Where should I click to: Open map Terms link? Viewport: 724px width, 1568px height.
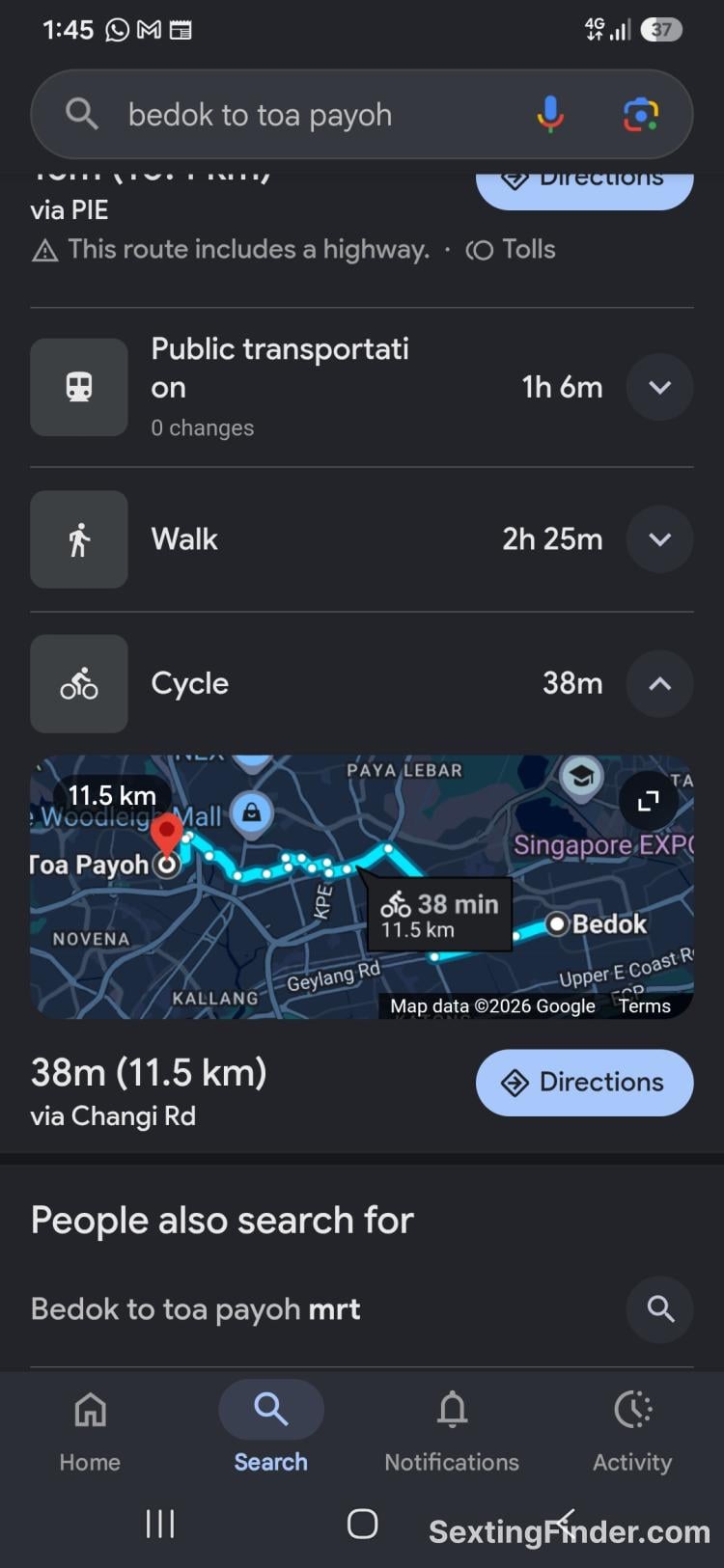[x=644, y=1006]
